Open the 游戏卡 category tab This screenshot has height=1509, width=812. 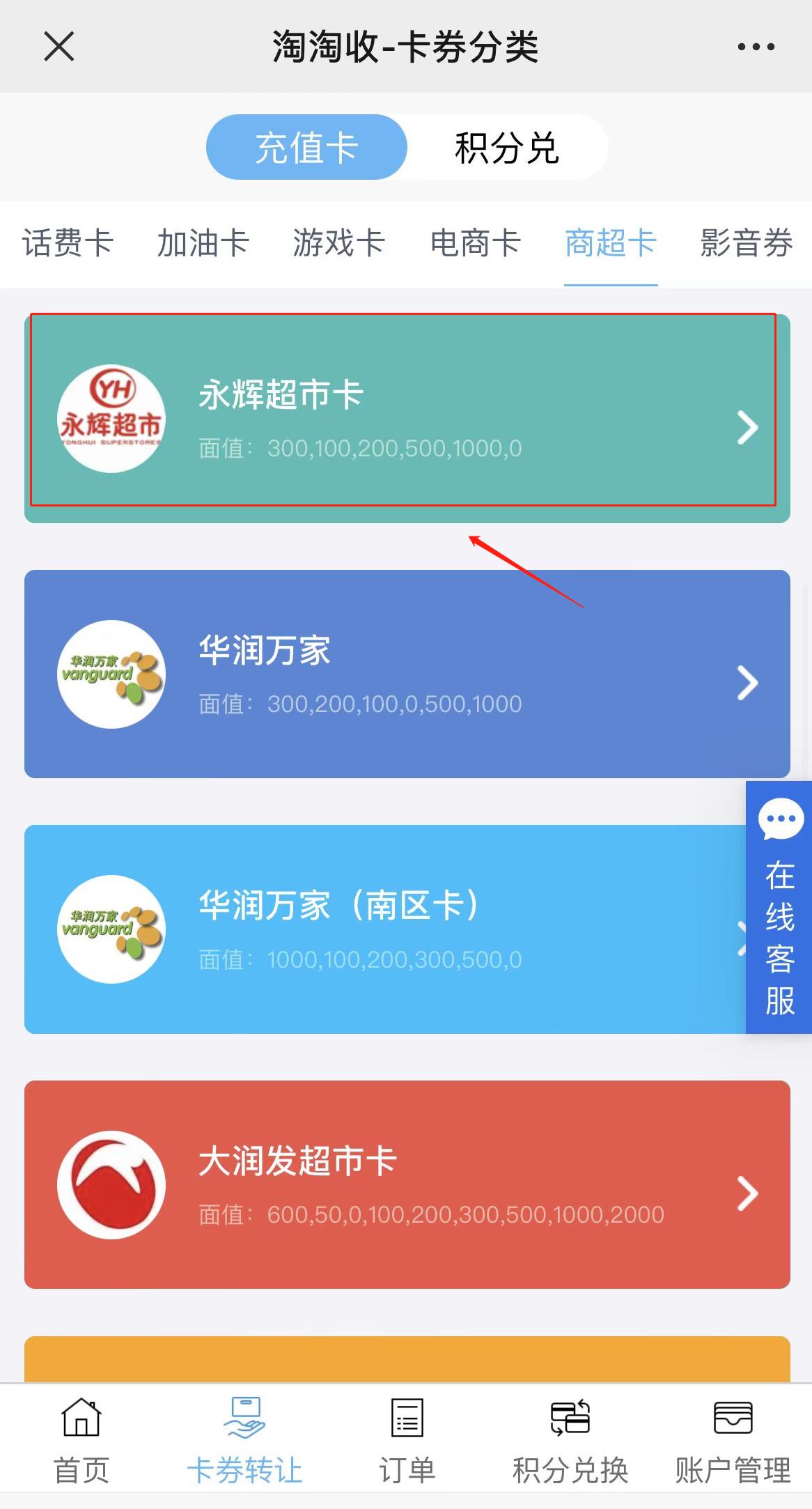coord(338,243)
